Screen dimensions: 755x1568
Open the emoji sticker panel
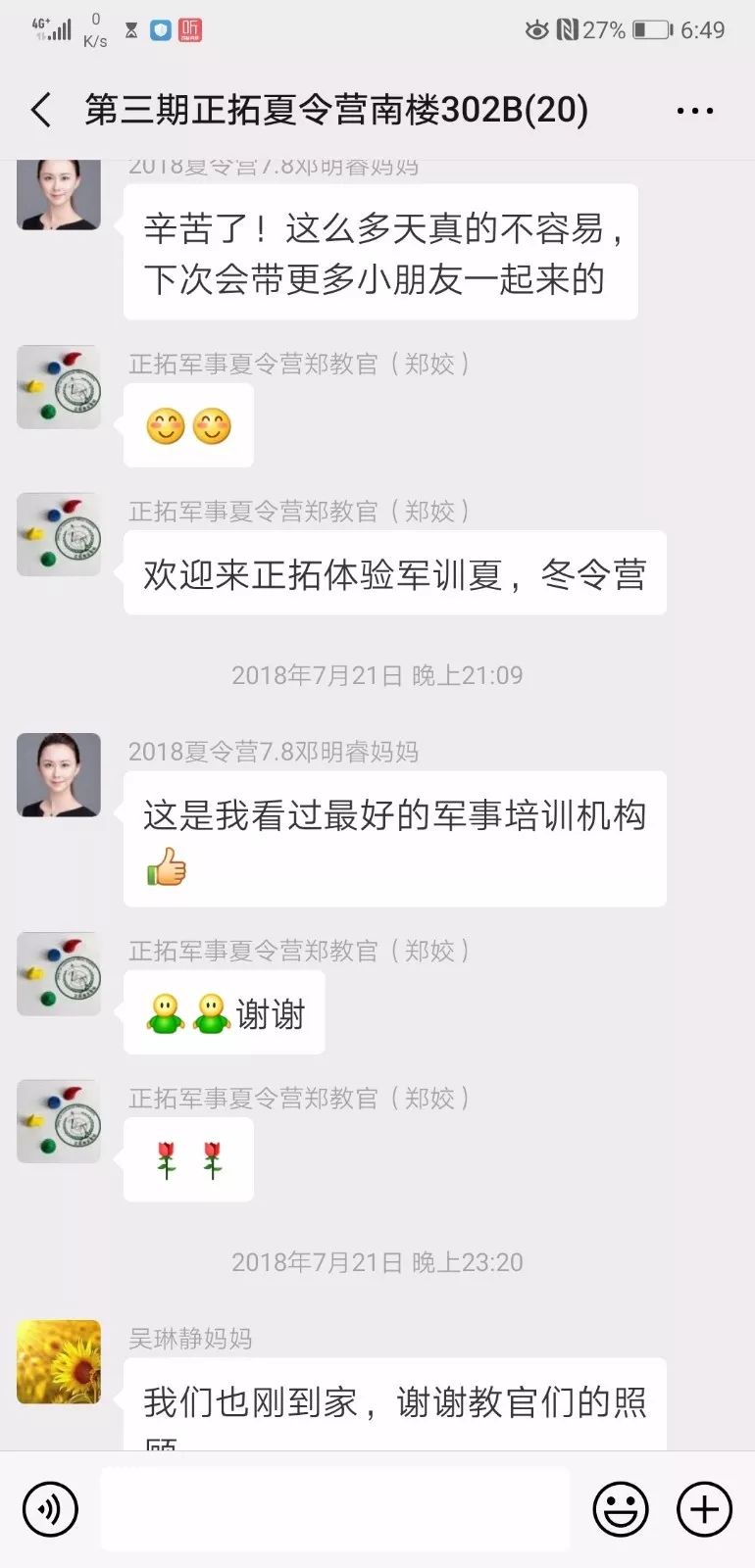point(621,1509)
